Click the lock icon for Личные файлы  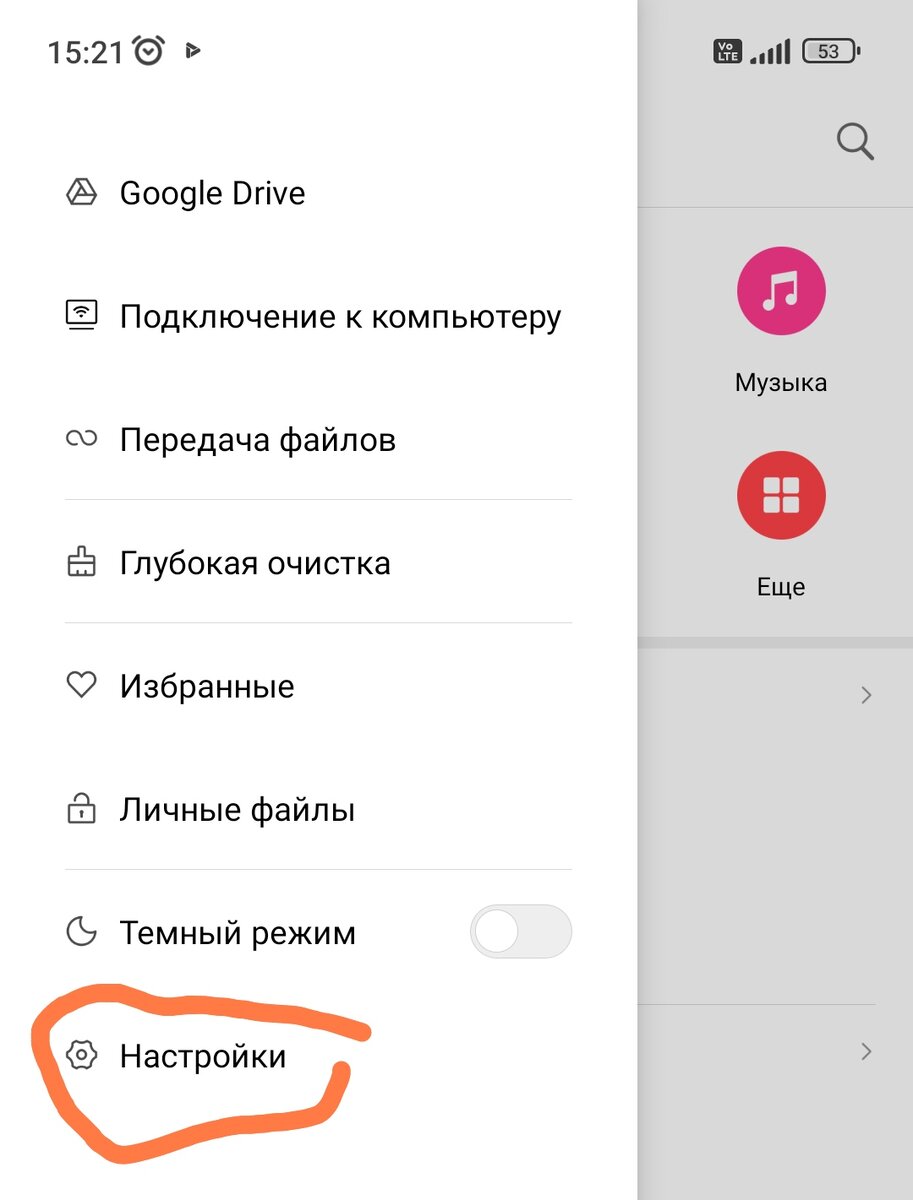[x=83, y=809]
